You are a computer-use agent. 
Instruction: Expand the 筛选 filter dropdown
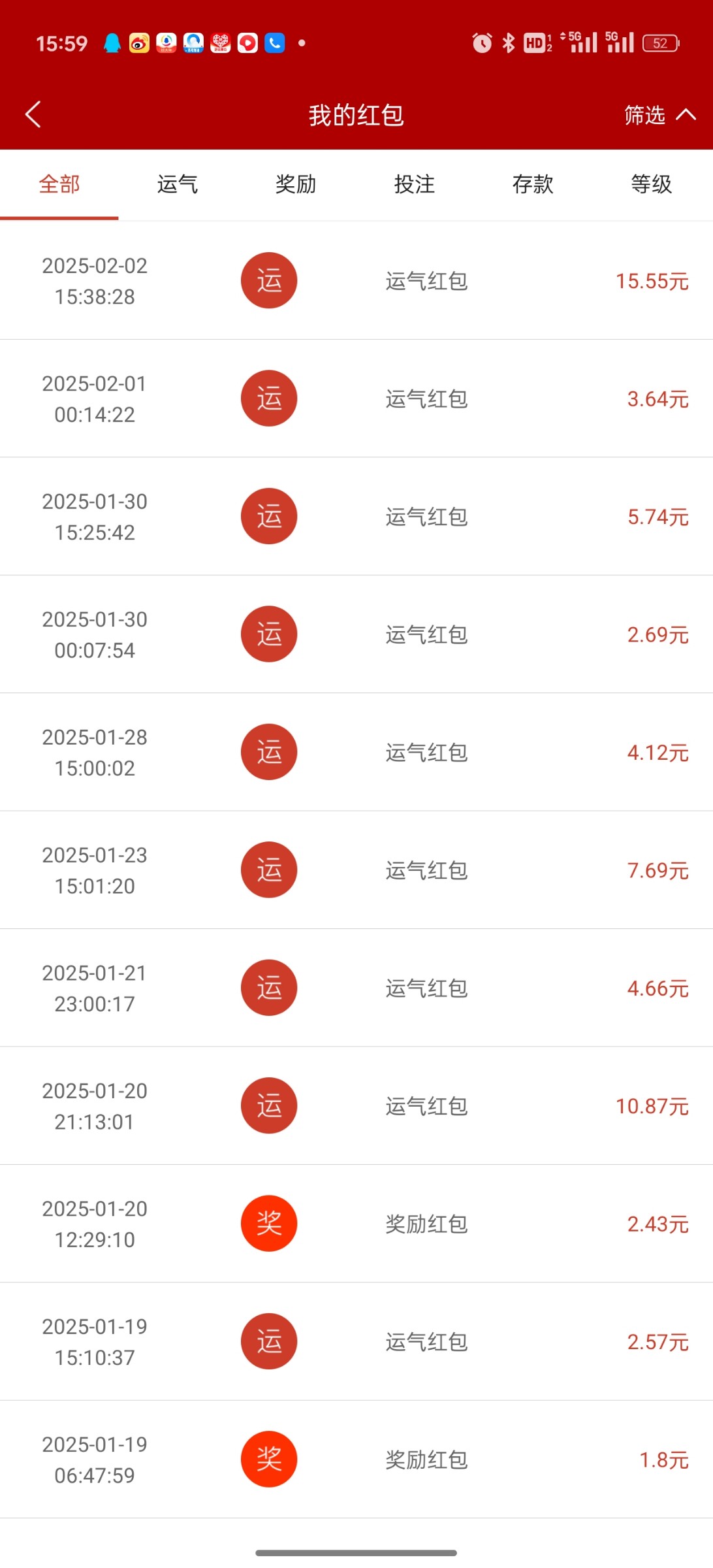658,115
